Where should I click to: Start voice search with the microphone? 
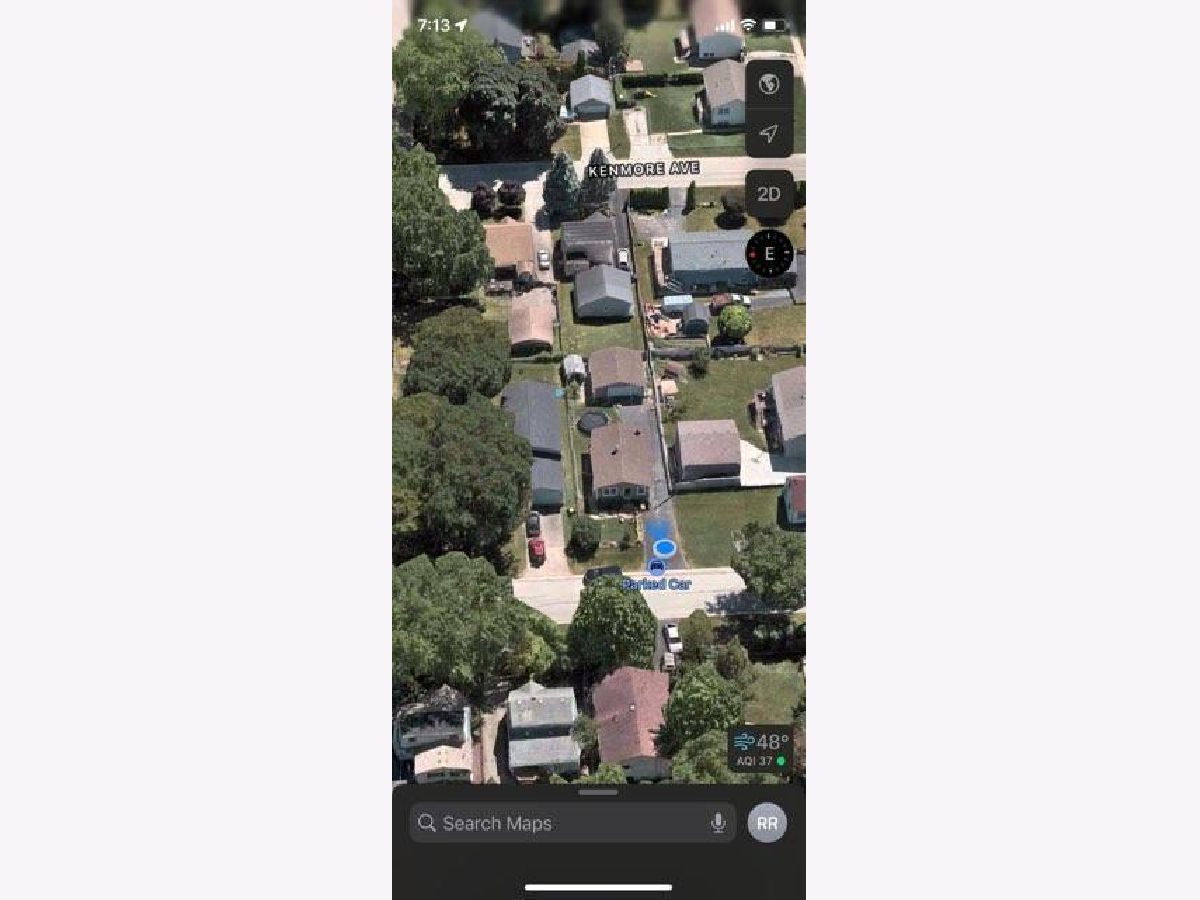point(718,823)
